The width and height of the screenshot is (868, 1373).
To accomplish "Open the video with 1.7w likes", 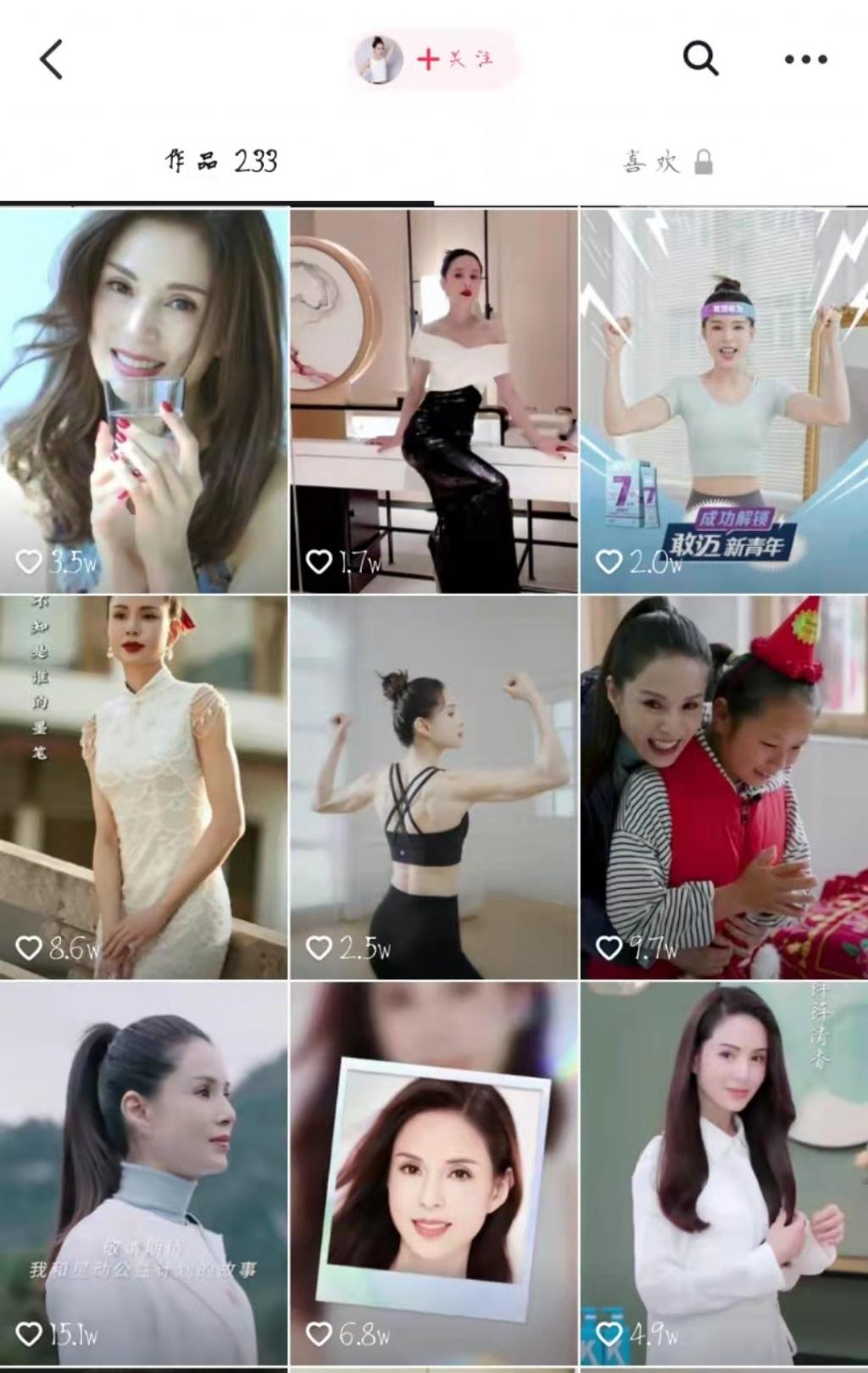I will 434,400.
